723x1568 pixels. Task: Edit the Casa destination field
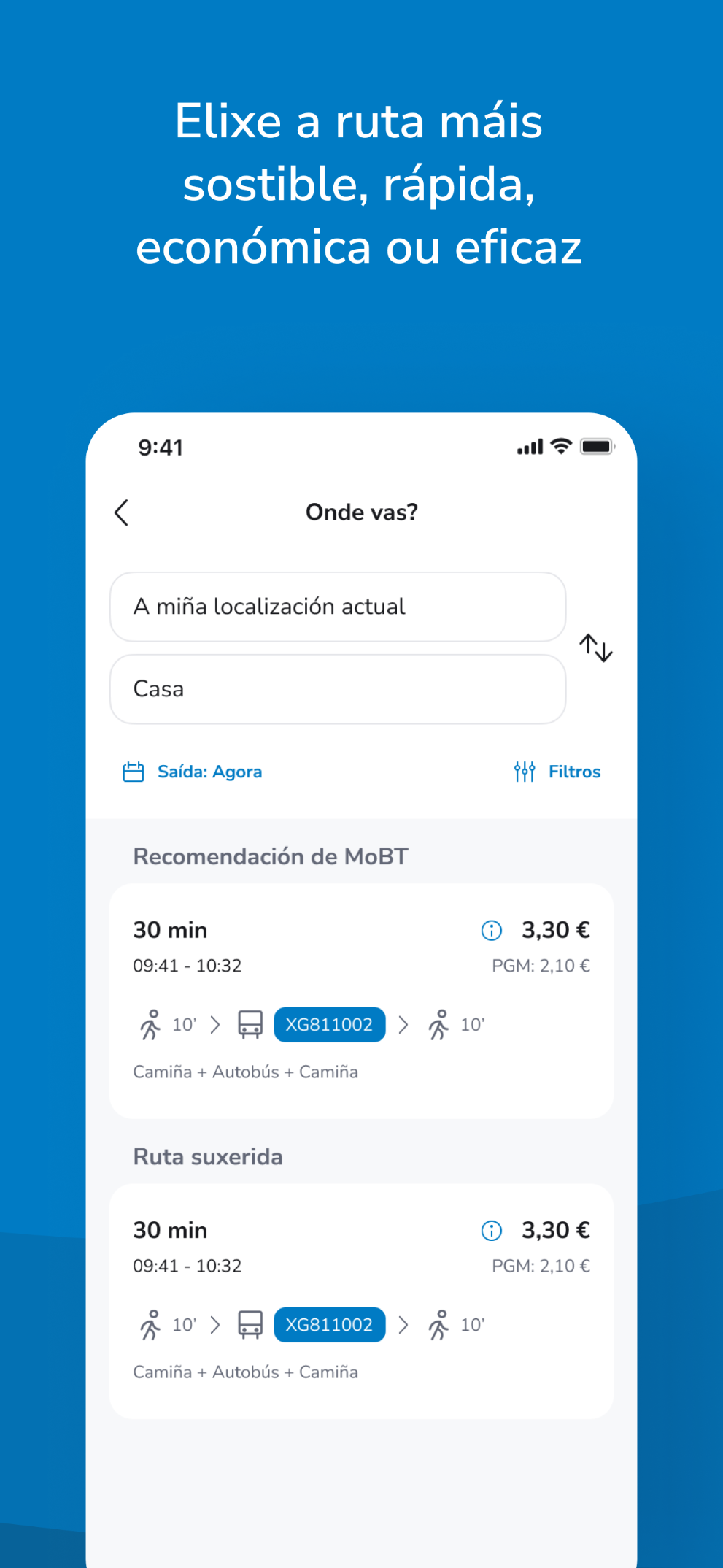coord(338,688)
